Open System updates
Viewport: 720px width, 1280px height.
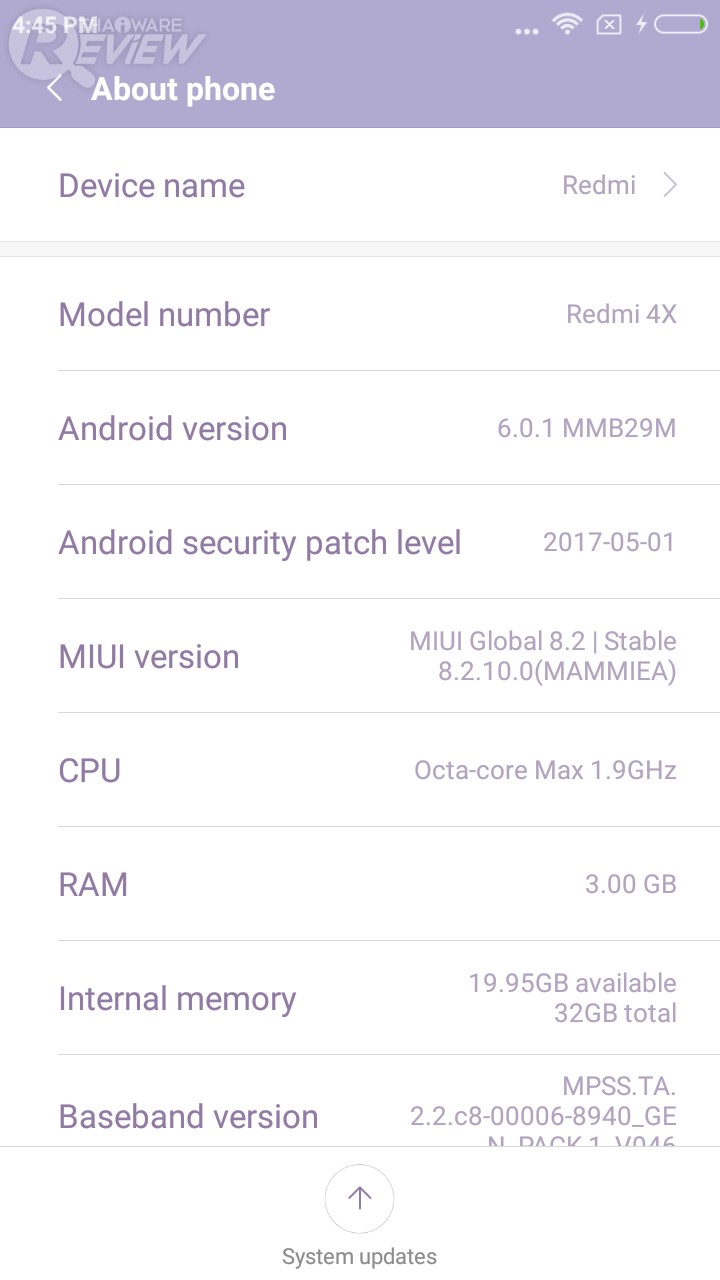pyautogui.click(x=359, y=1200)
